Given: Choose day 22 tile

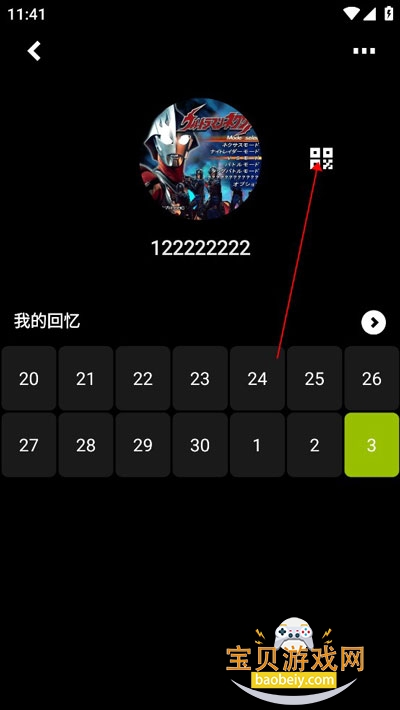Looking at the screenshot, I should click(143, 378).
